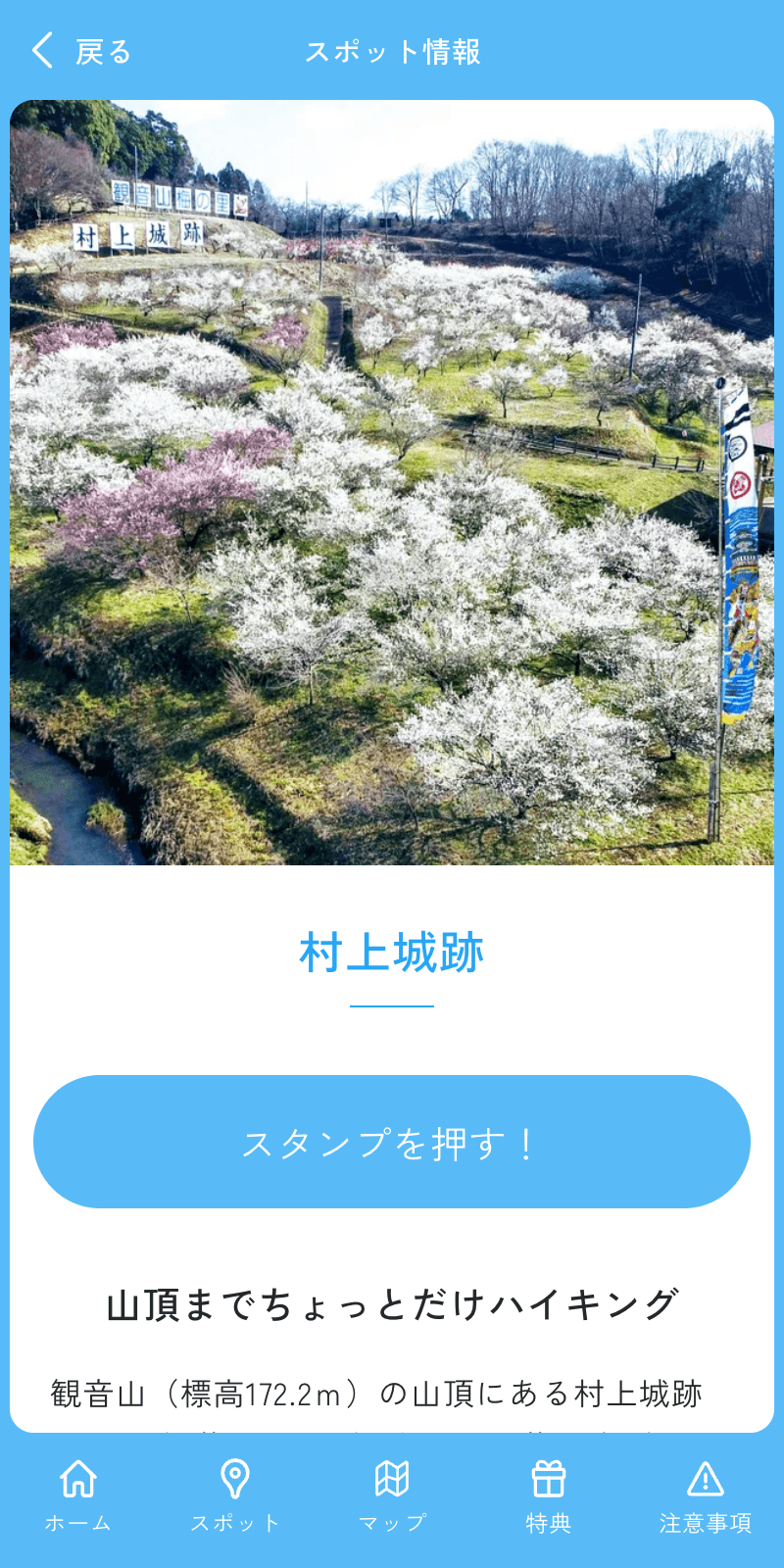Tap the 村上城跡 spot title text
The image size is (784, 1568).
[x=392, y=951]
